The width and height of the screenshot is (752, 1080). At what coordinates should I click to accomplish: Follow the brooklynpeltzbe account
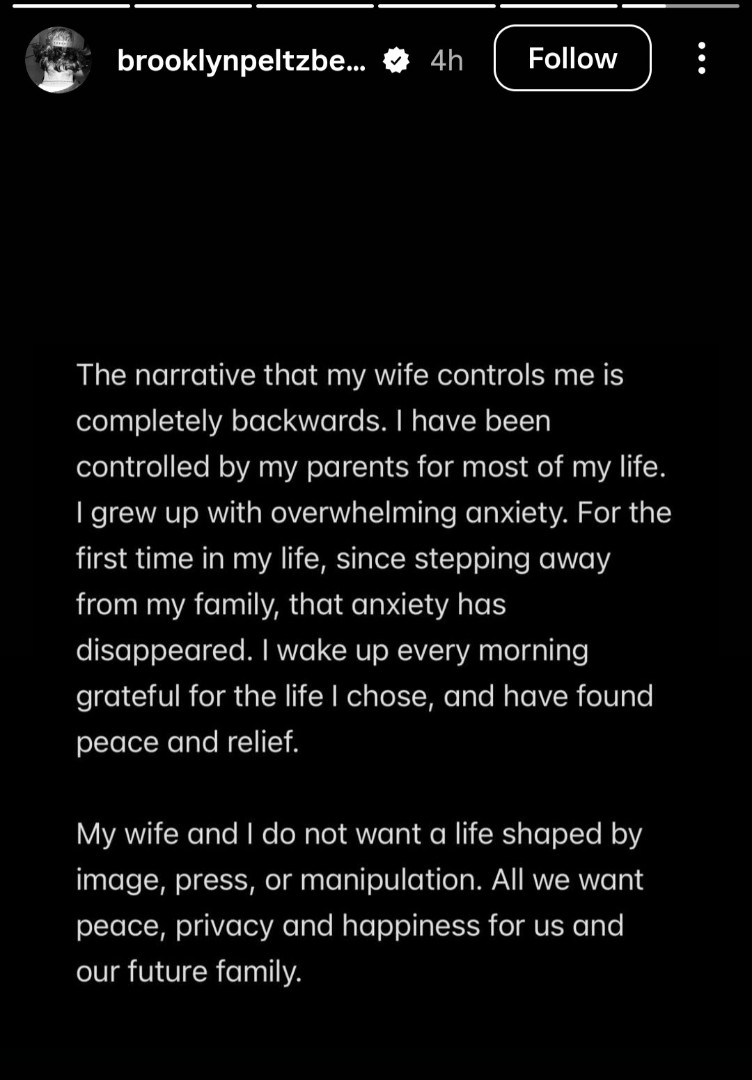572,59
